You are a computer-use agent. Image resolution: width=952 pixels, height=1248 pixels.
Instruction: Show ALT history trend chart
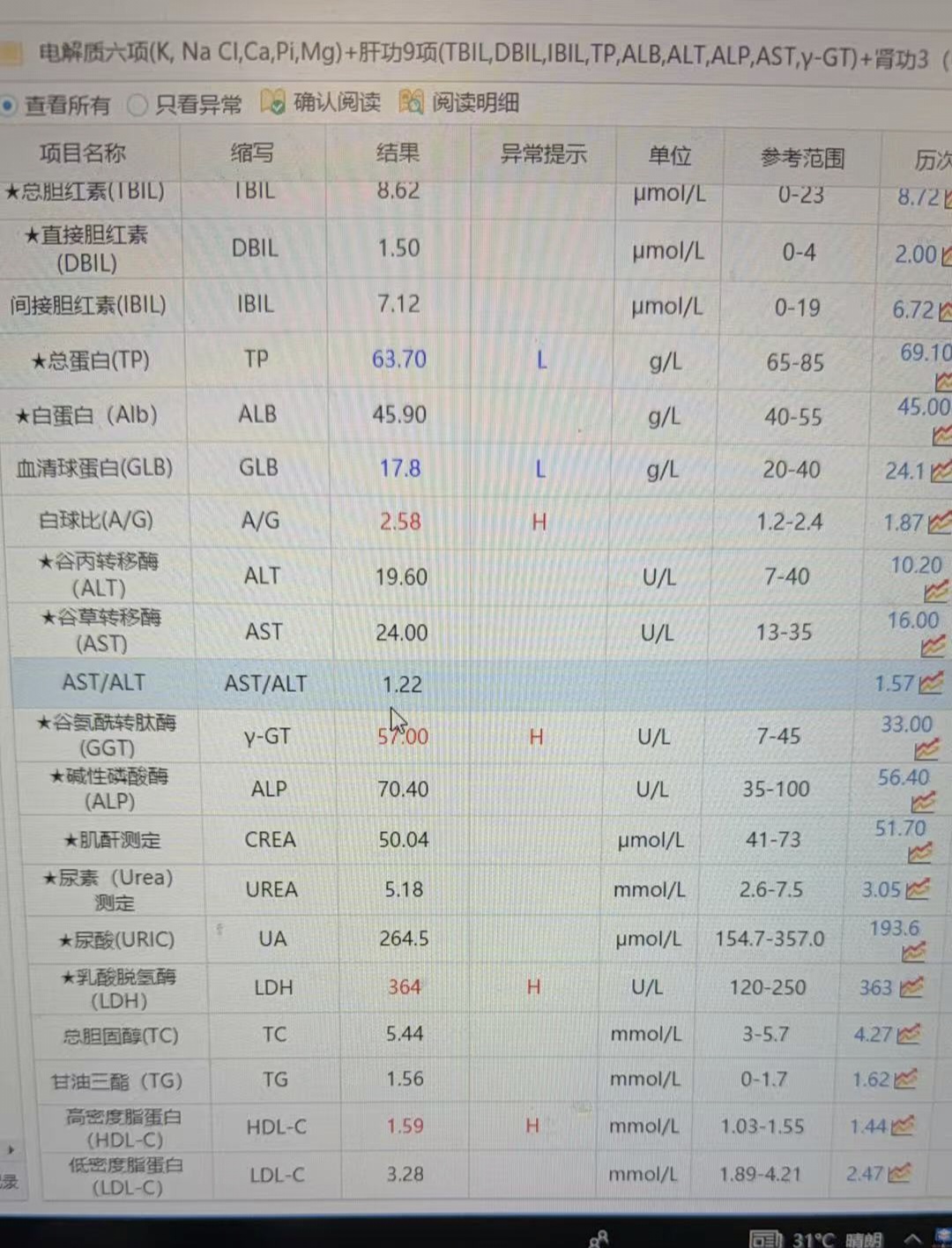935,591
